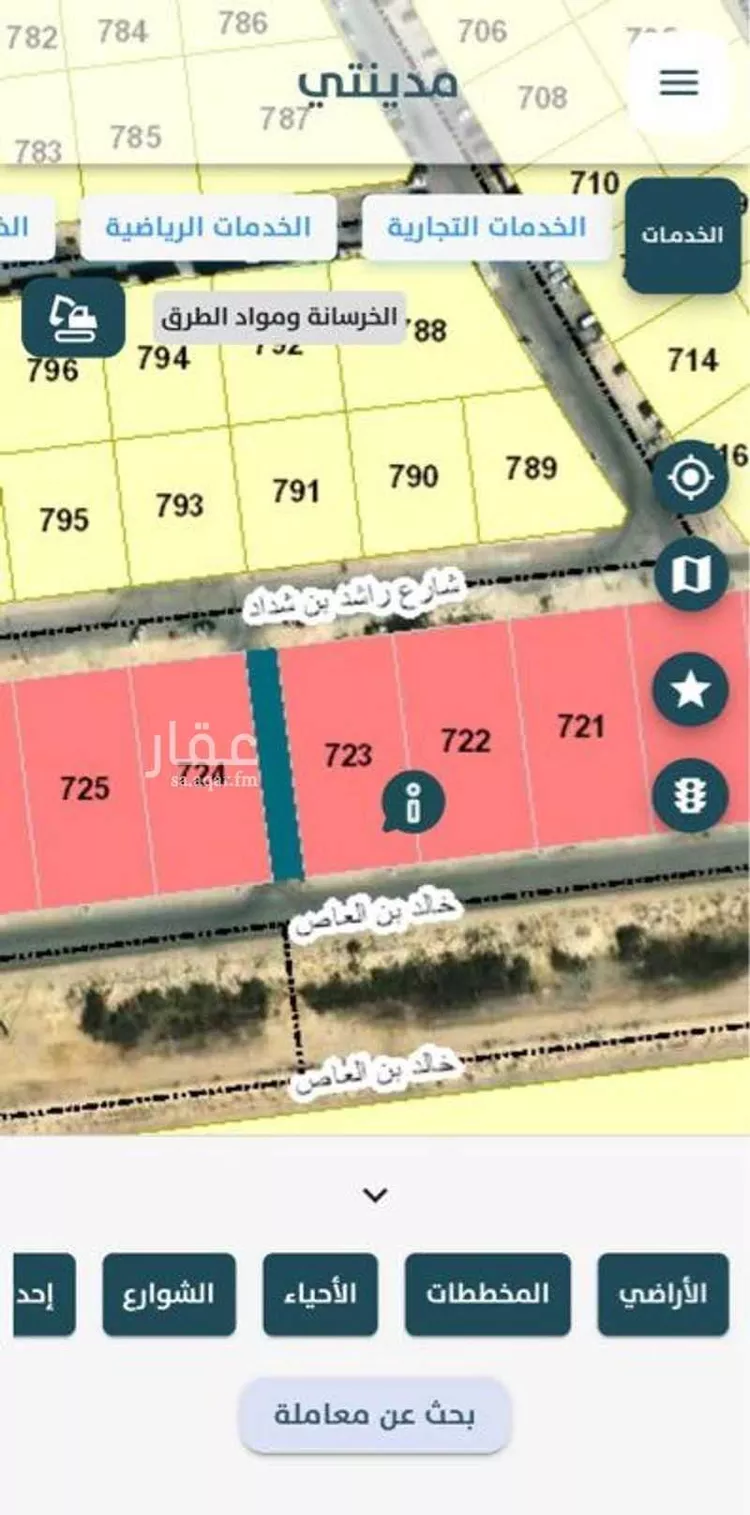
Task: Tap the الخدمات services button
Action: pos(683,236)
